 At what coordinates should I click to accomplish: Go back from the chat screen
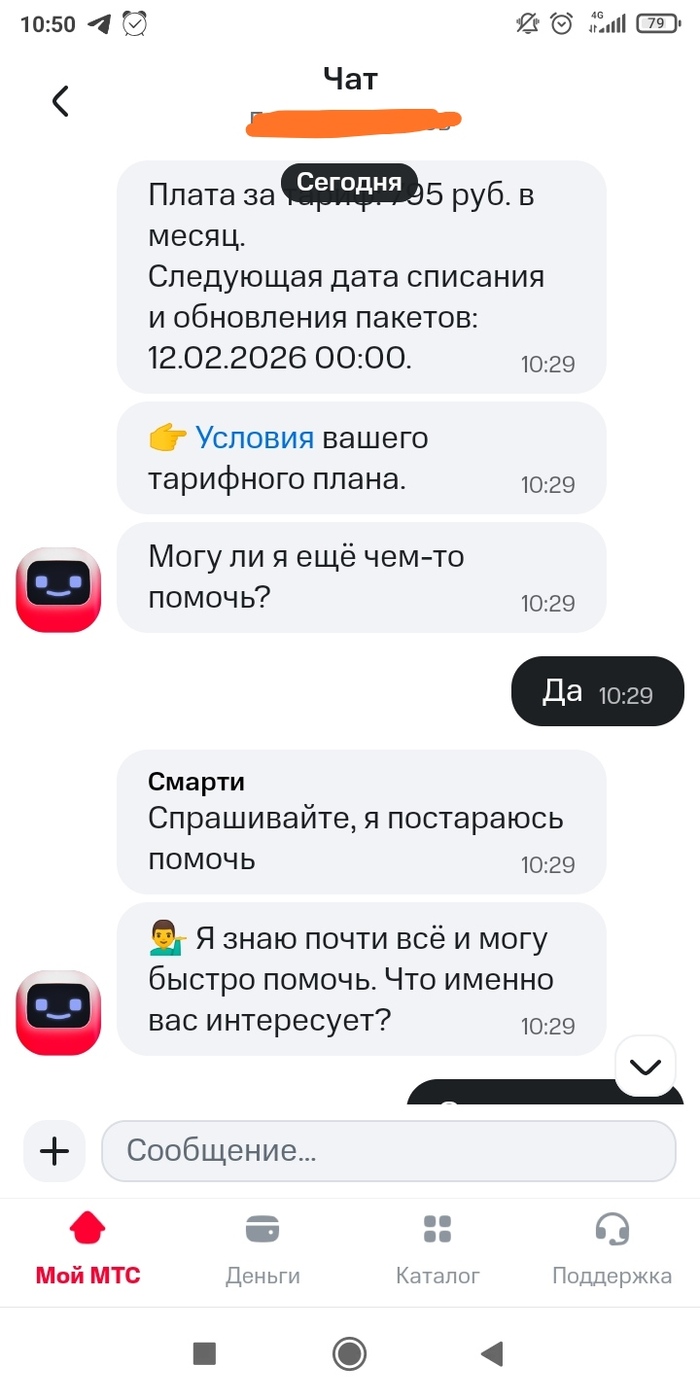(x=61, y=101)
